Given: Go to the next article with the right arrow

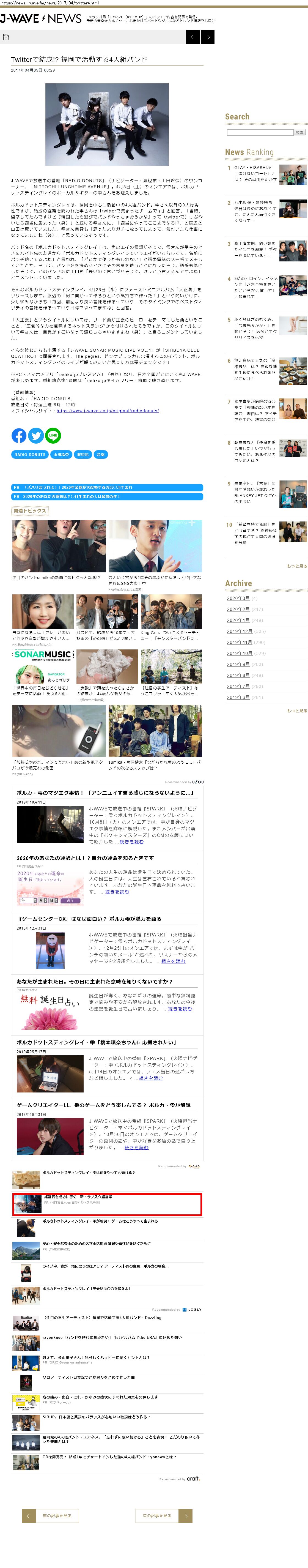Looking at the screenshot, I should [x=208, y=37].
